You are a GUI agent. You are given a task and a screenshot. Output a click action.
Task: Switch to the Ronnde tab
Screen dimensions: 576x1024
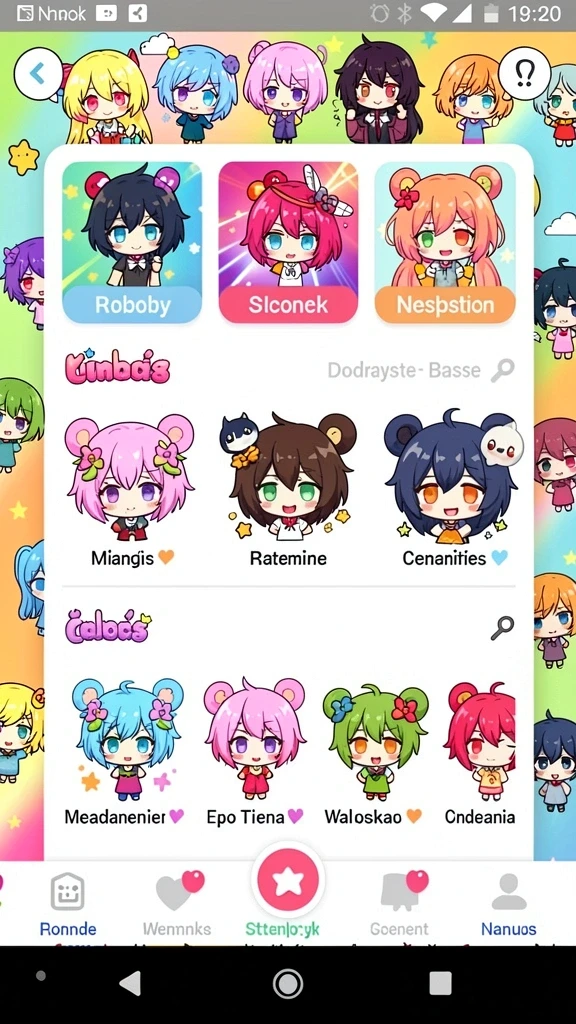68,904
